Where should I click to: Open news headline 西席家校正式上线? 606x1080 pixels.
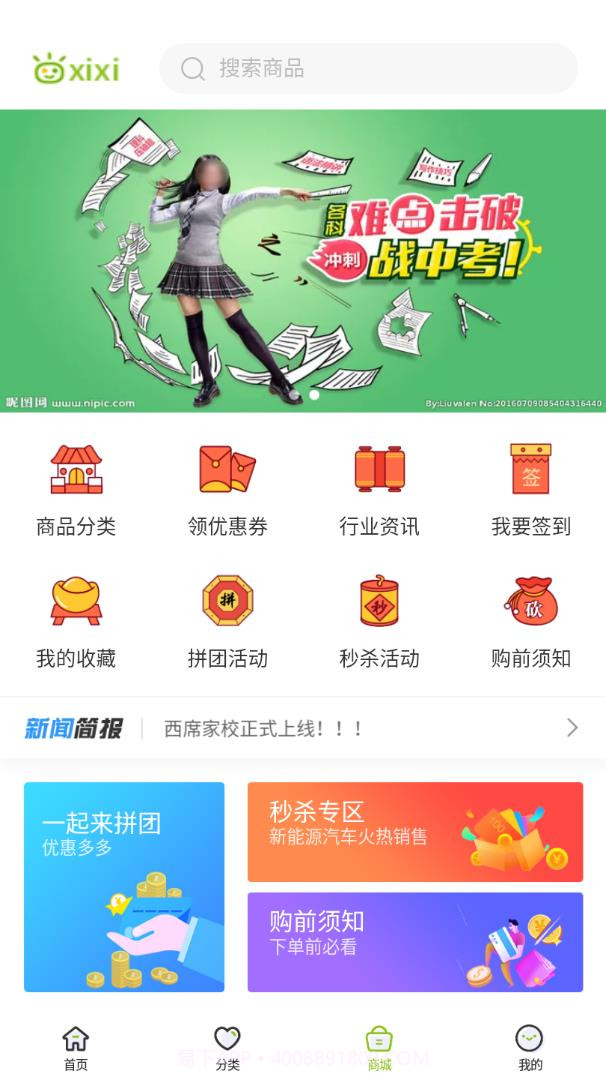[x=264, y=728]
